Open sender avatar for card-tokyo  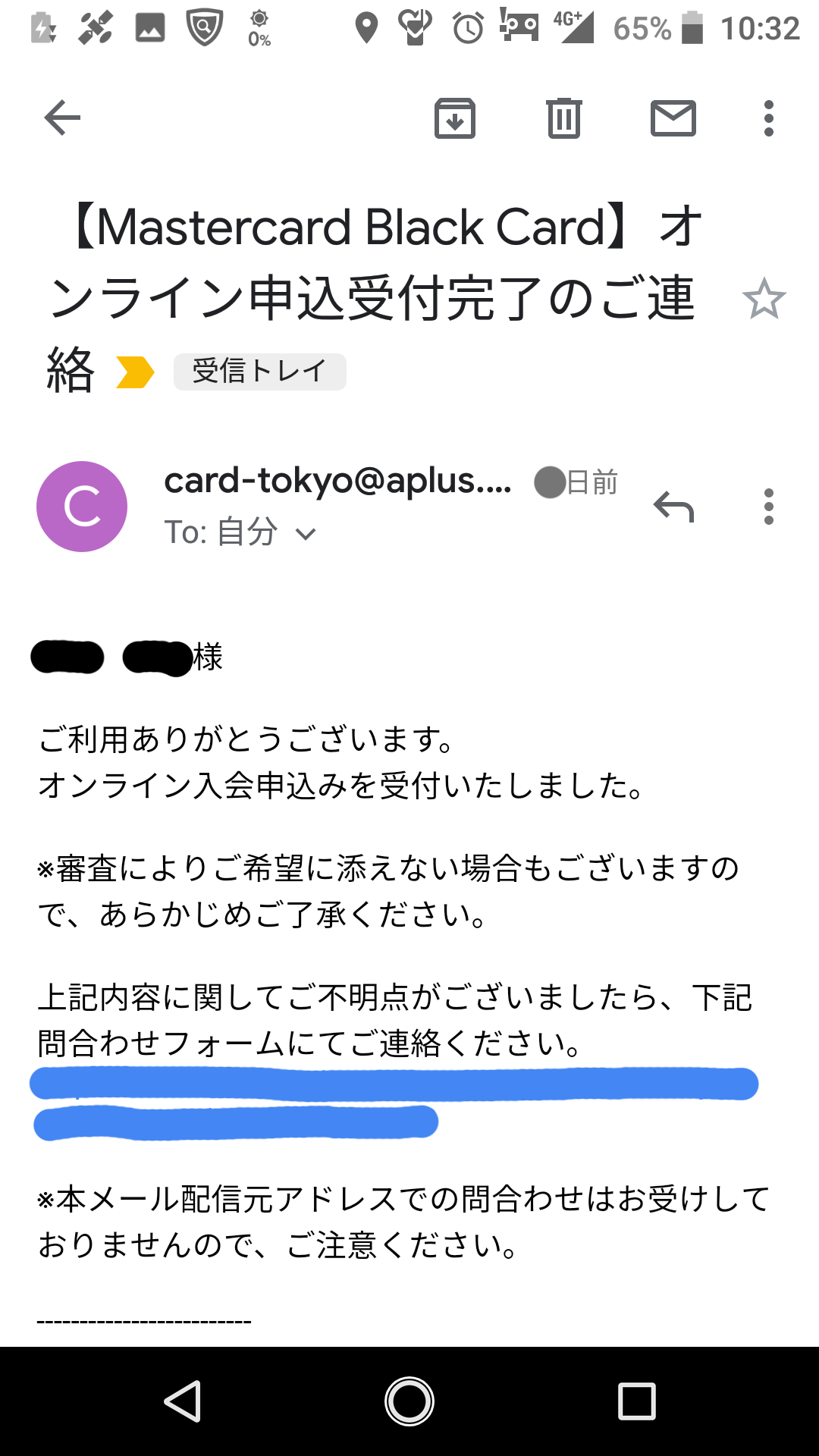[x=82, y=506]
